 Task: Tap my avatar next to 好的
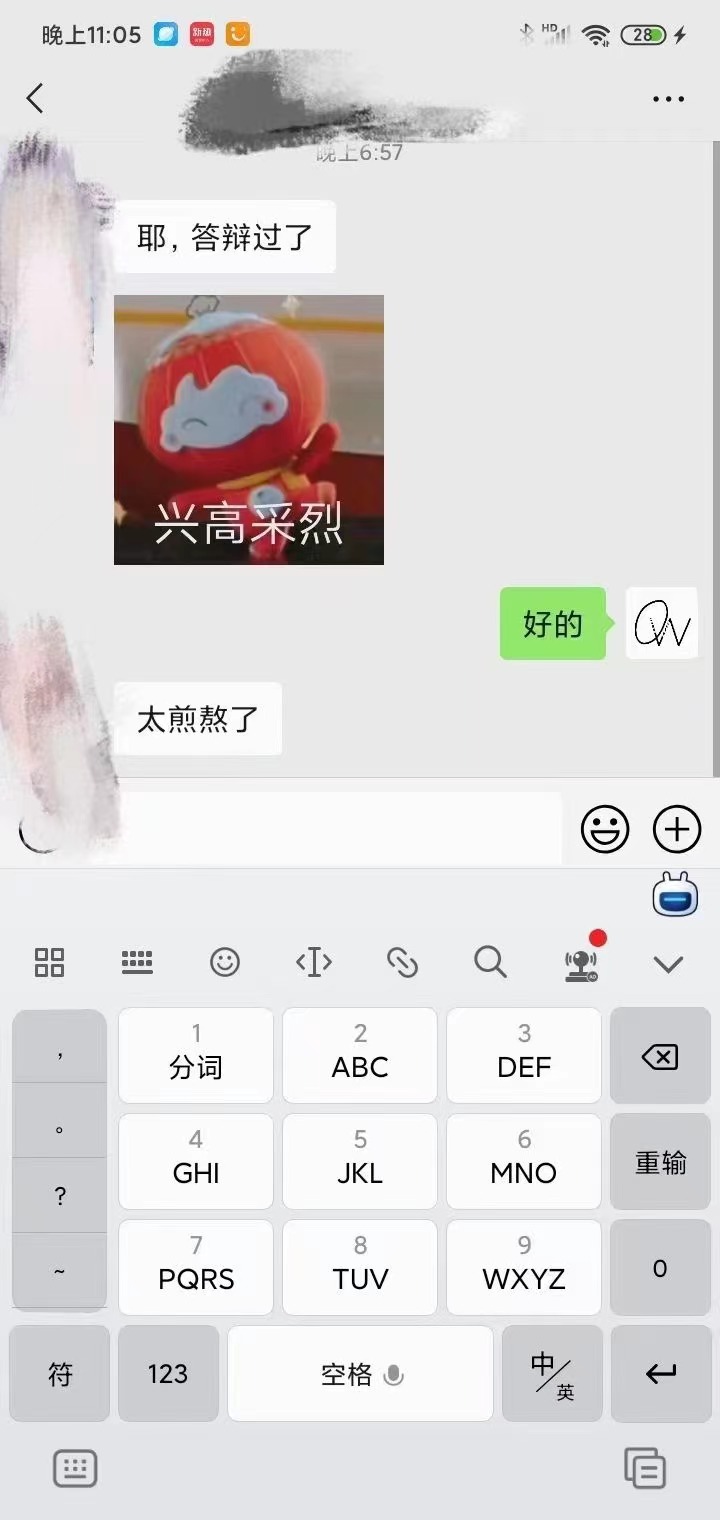pyautogui.click(x=661, y=624)
